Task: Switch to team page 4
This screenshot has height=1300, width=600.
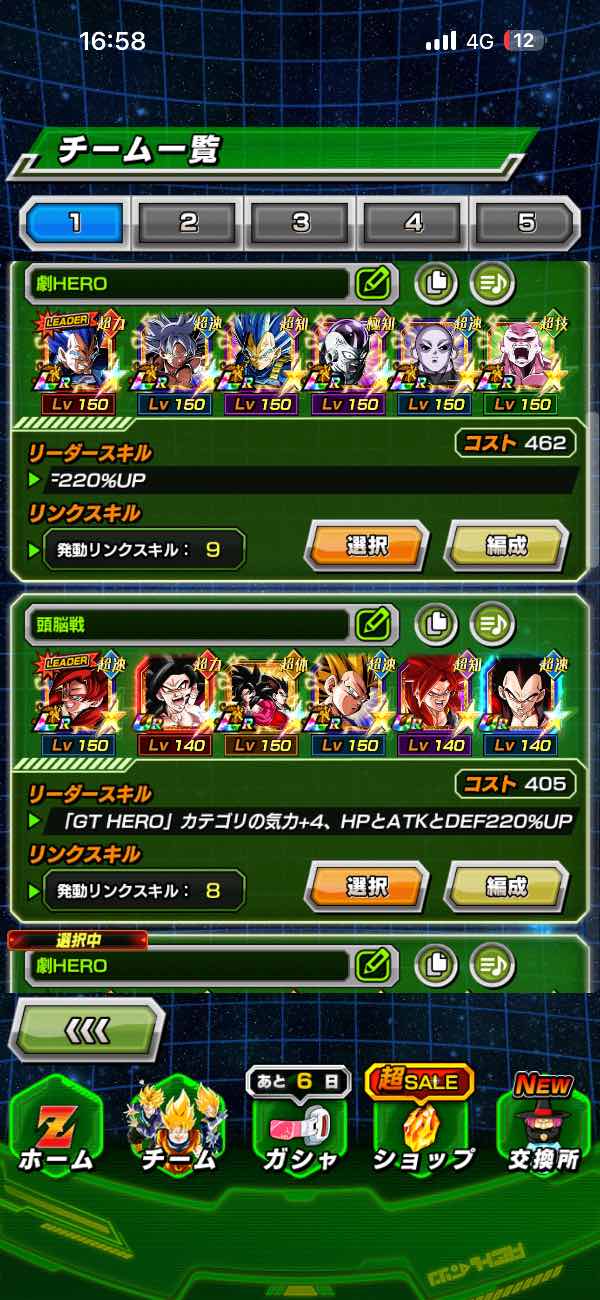Action: [x=413, y=222]
